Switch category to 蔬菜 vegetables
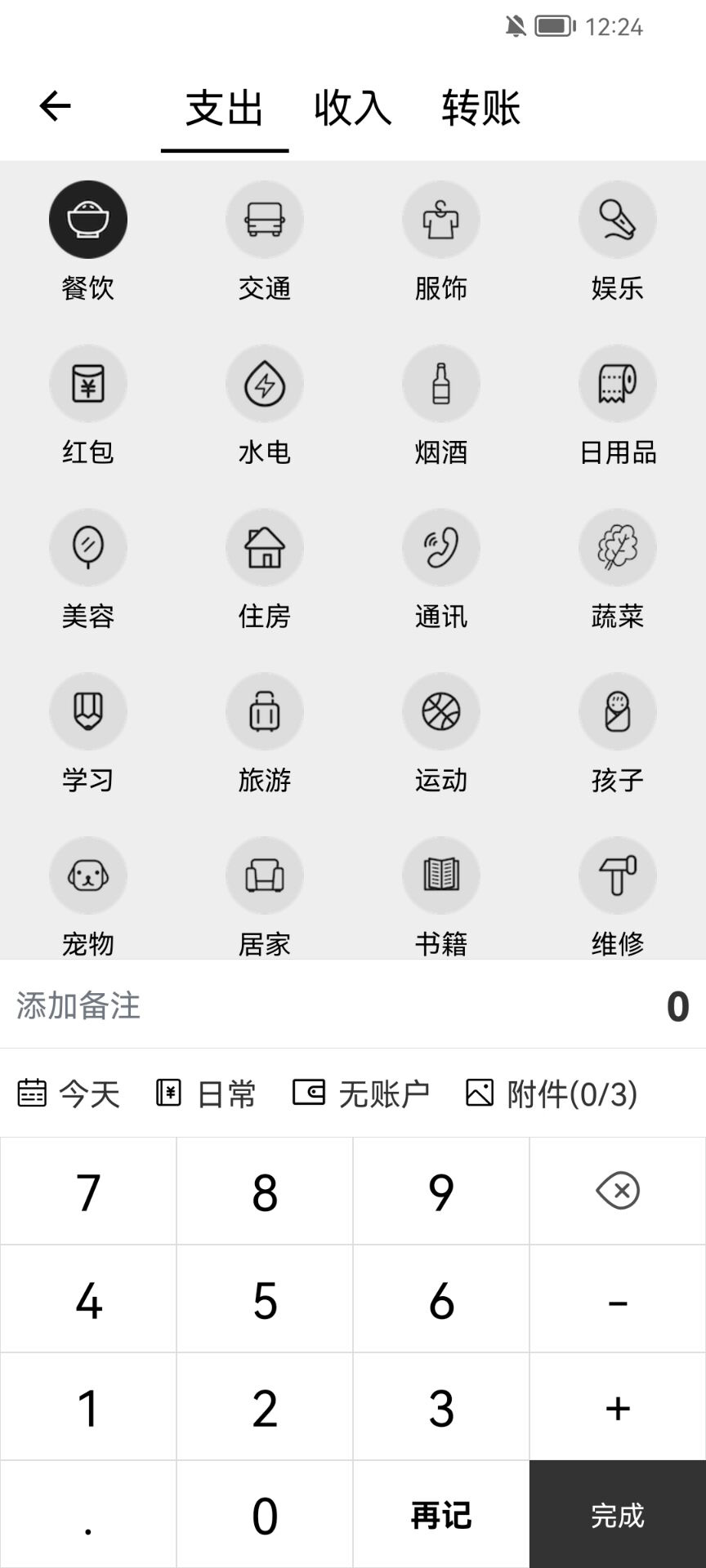This screenshot has width=706, height=1568. click(617, 547)
